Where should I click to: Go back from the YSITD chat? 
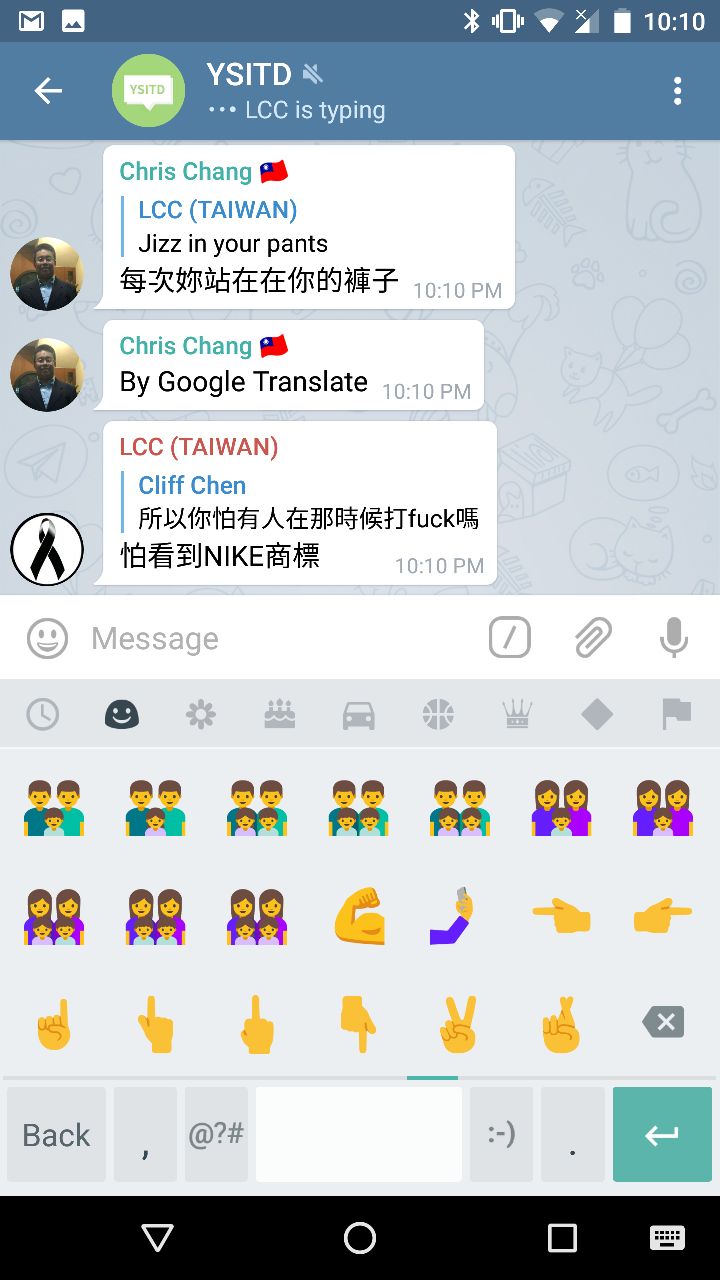click(x=48, y=91)
